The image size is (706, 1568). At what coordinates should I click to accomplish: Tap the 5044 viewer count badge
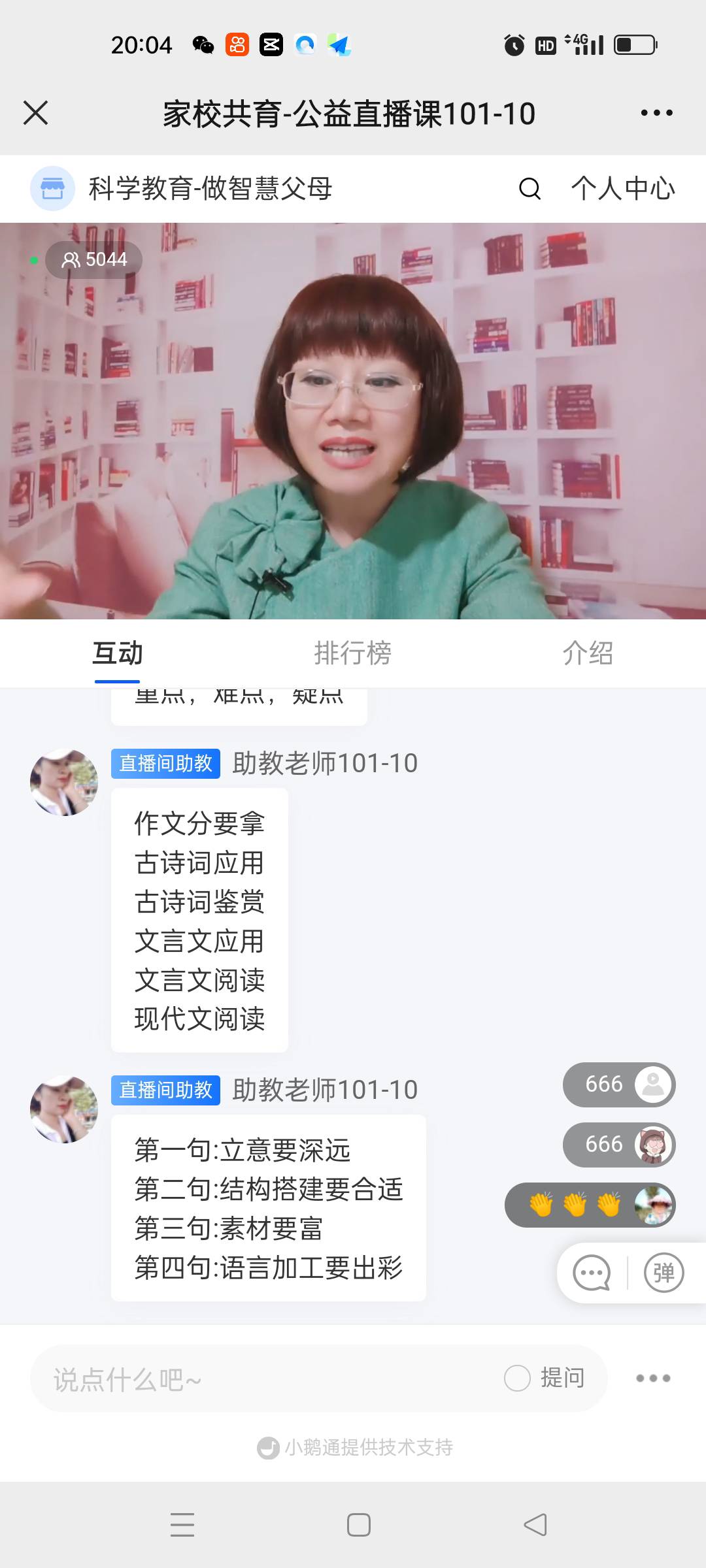[93, 259]
